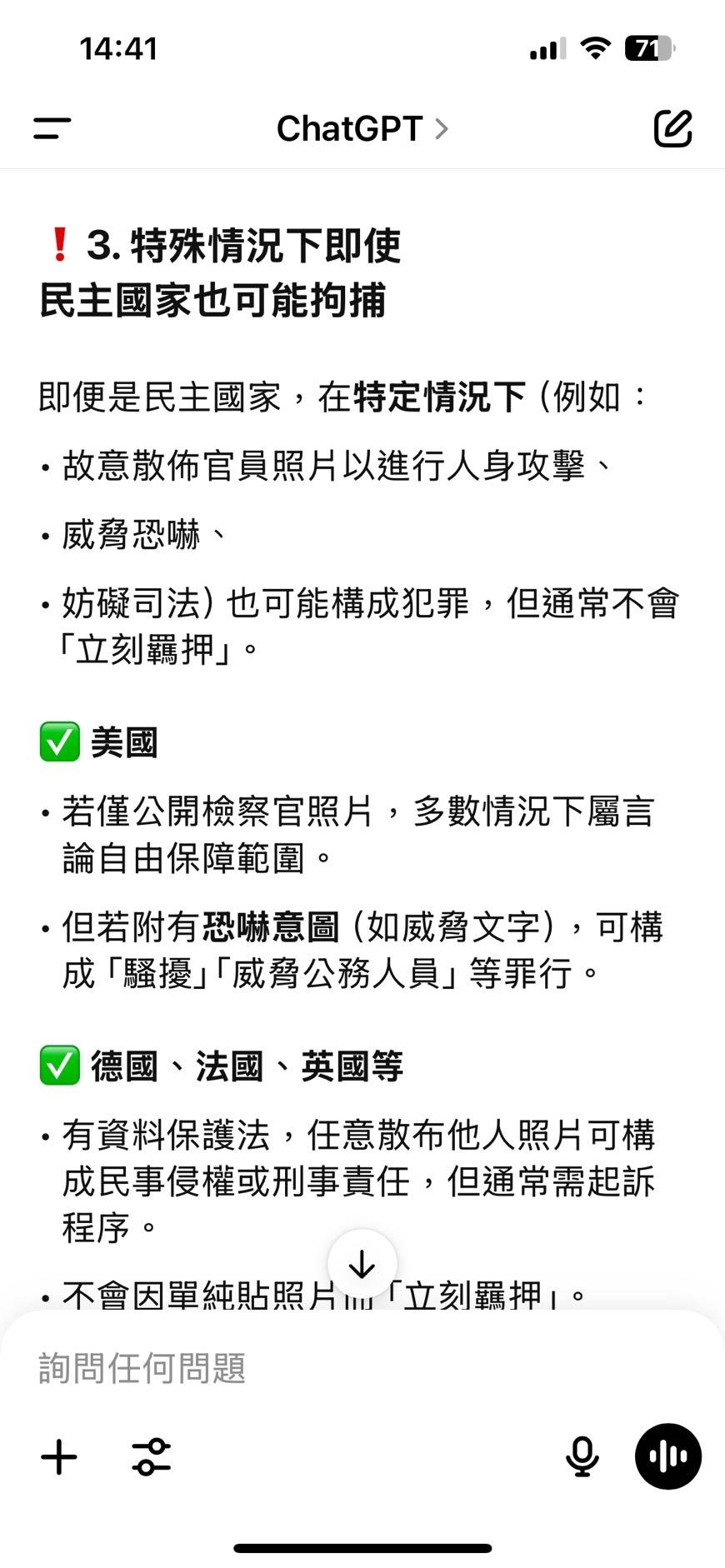Screen dimensions: 725x1568
Task: Start a new chat
Action: (x=672, y=128)
